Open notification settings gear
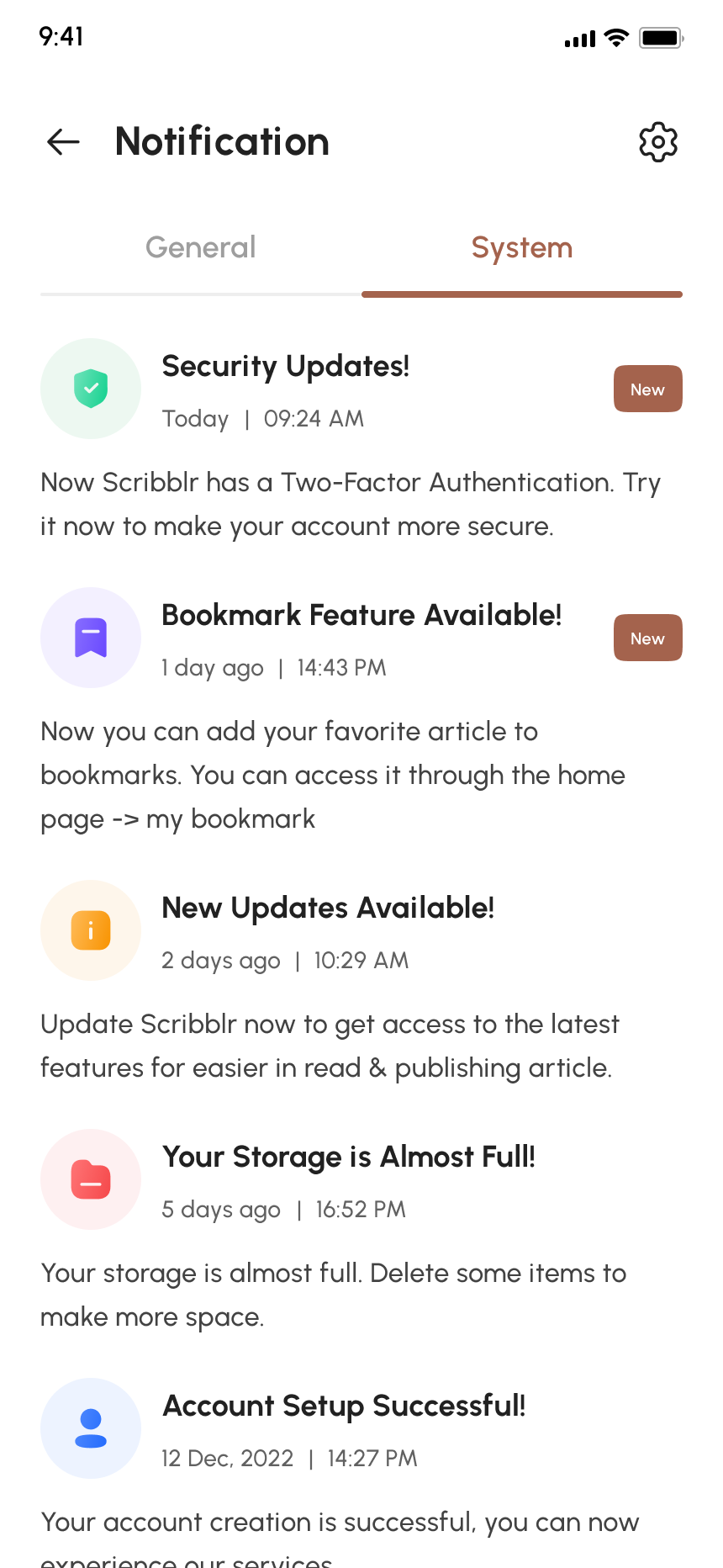The height and width of the screenshot is (1568, 723). pos(658,142)
